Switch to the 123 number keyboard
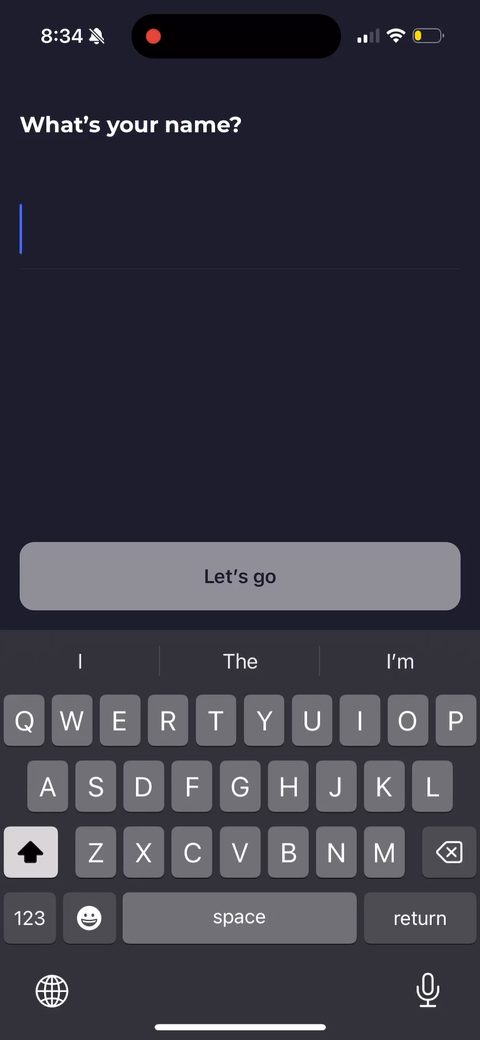The width and height of the screenshot is (480, 1040). pos(30,918)
